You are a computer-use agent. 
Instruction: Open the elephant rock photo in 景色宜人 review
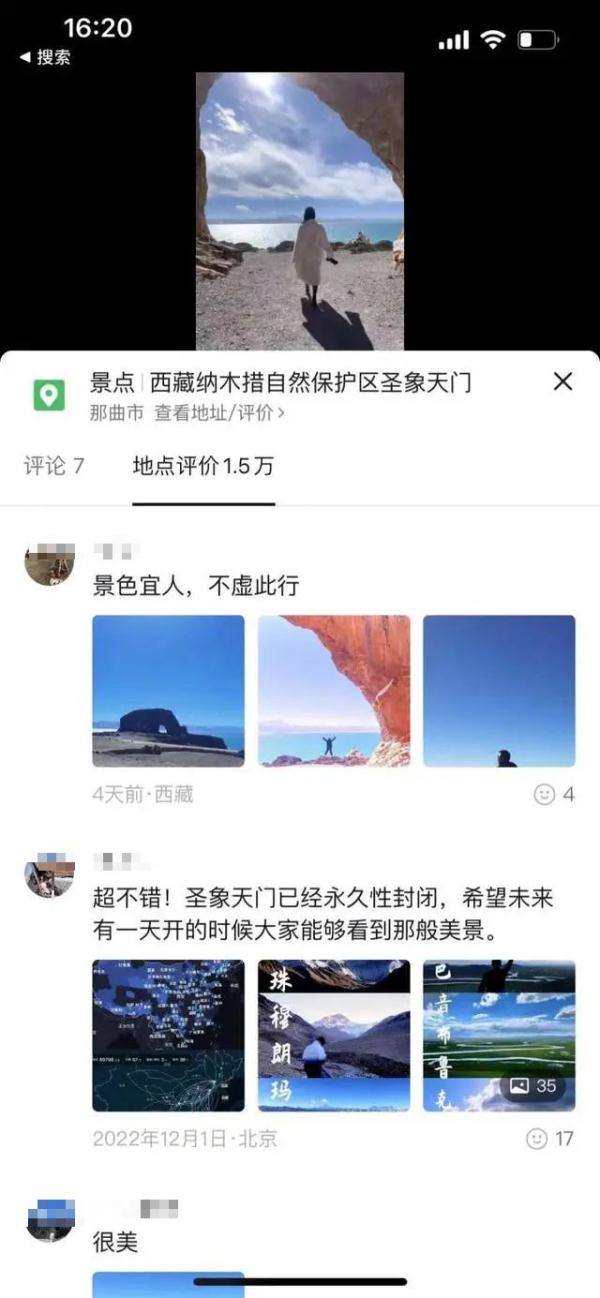(x=168, y=691)
